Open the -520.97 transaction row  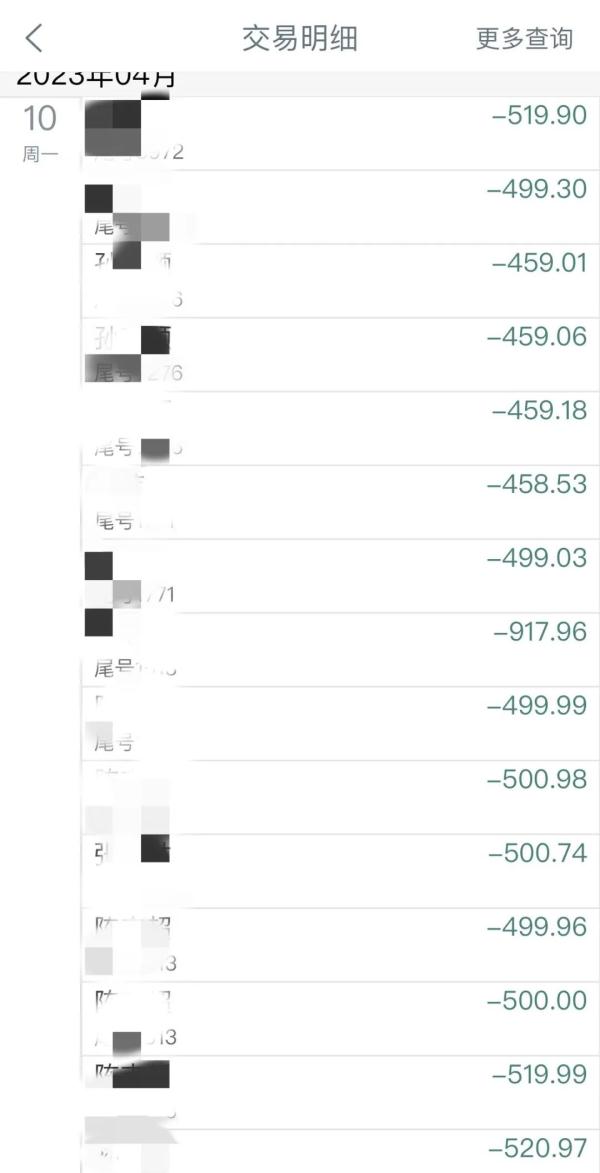click(x=340, y=1152)
